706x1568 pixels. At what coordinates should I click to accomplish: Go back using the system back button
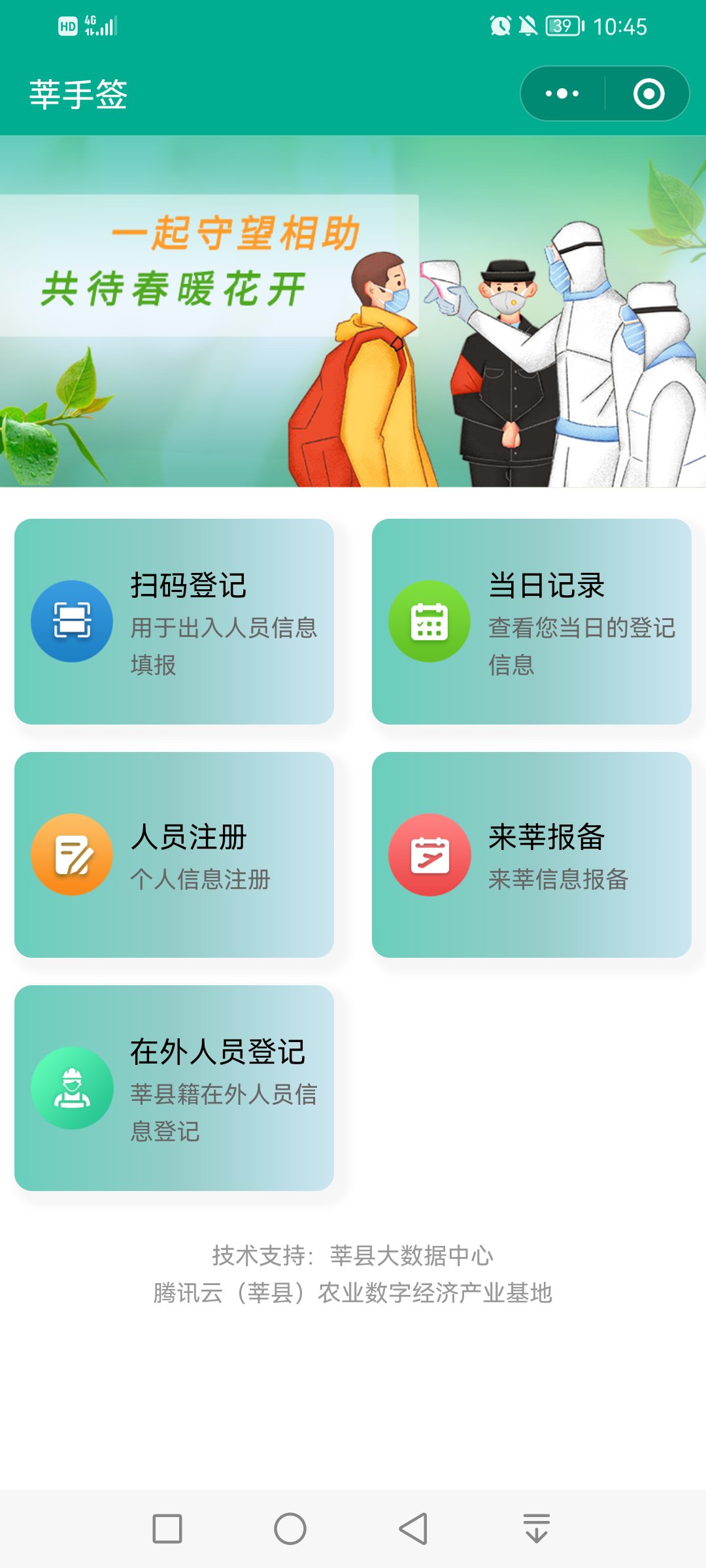click(413, 1529)
